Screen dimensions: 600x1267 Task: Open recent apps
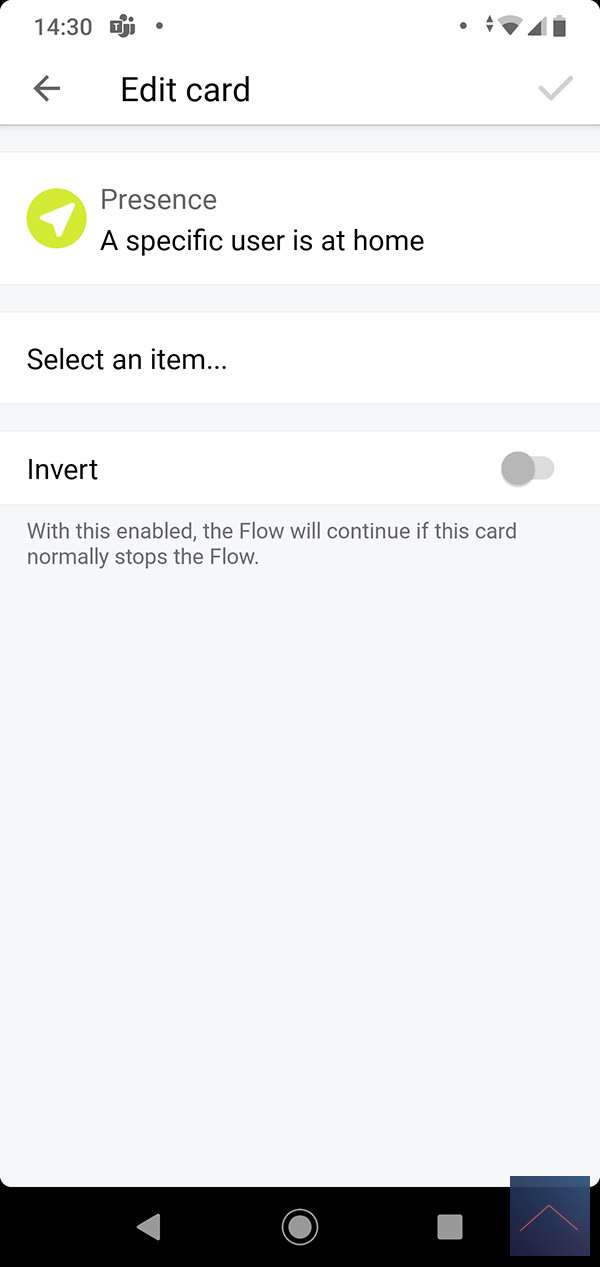coord(450,1226)
